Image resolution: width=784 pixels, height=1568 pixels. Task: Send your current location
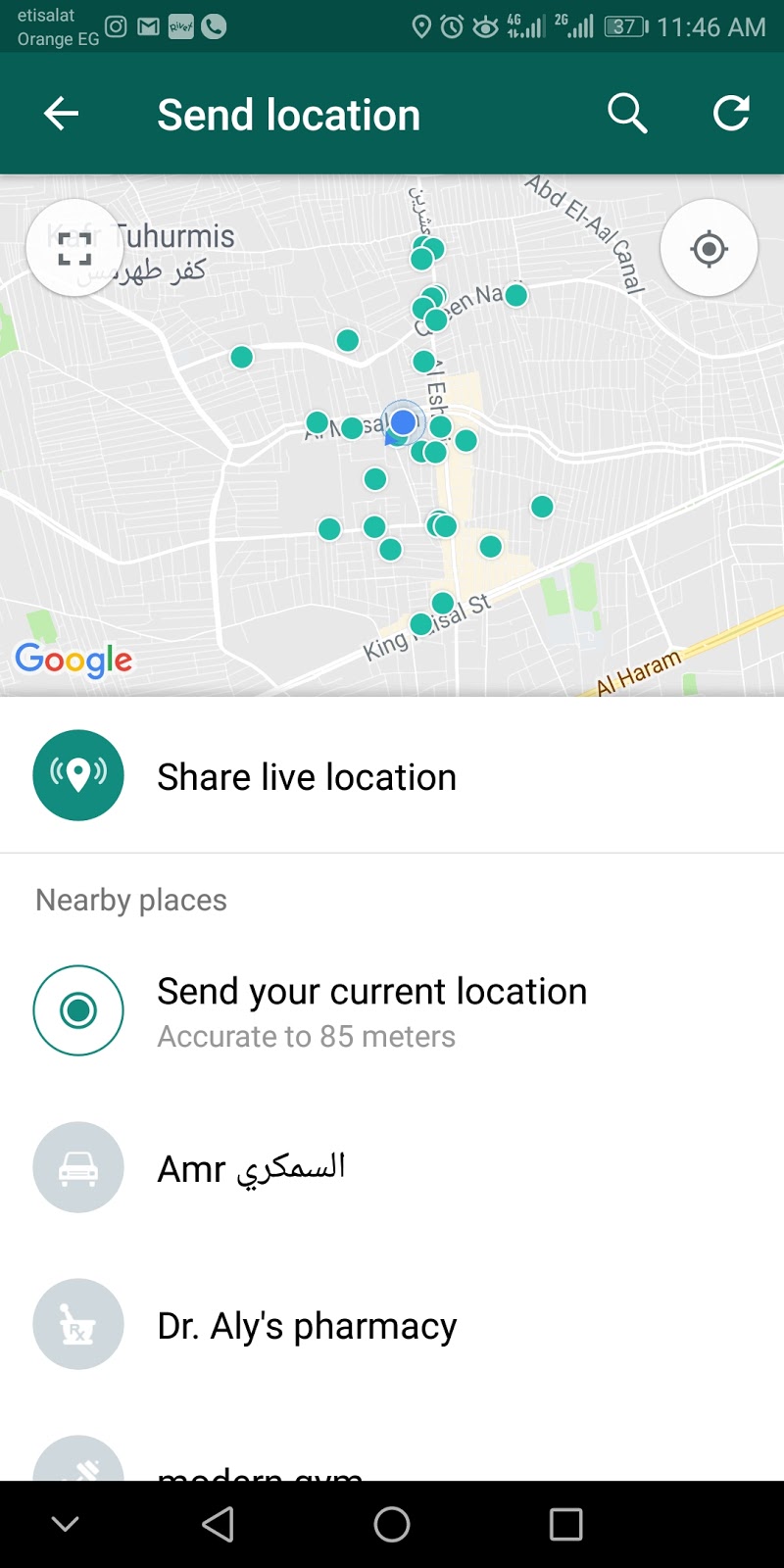click(x=370, y=1010)
